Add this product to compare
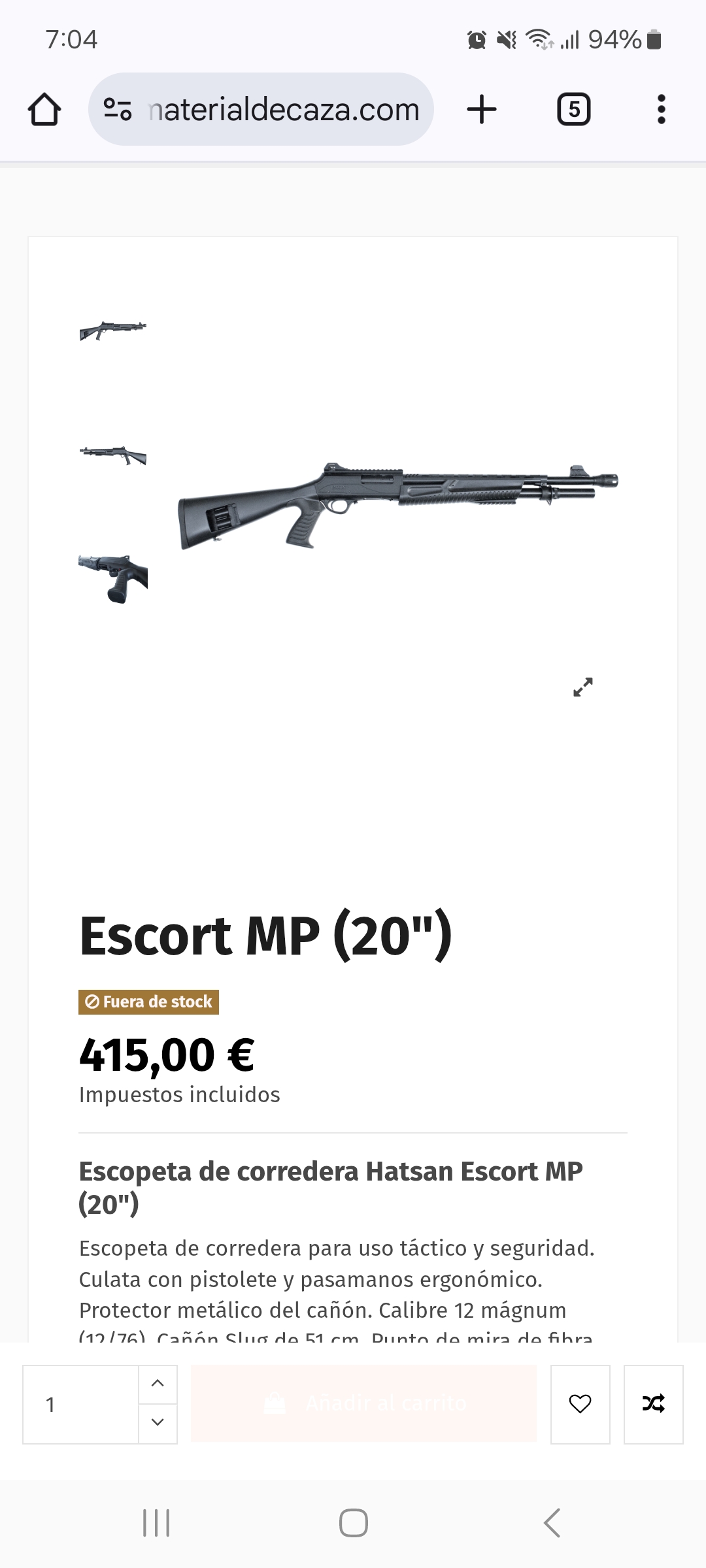 pyautogui.click(x=653, y=1403)
